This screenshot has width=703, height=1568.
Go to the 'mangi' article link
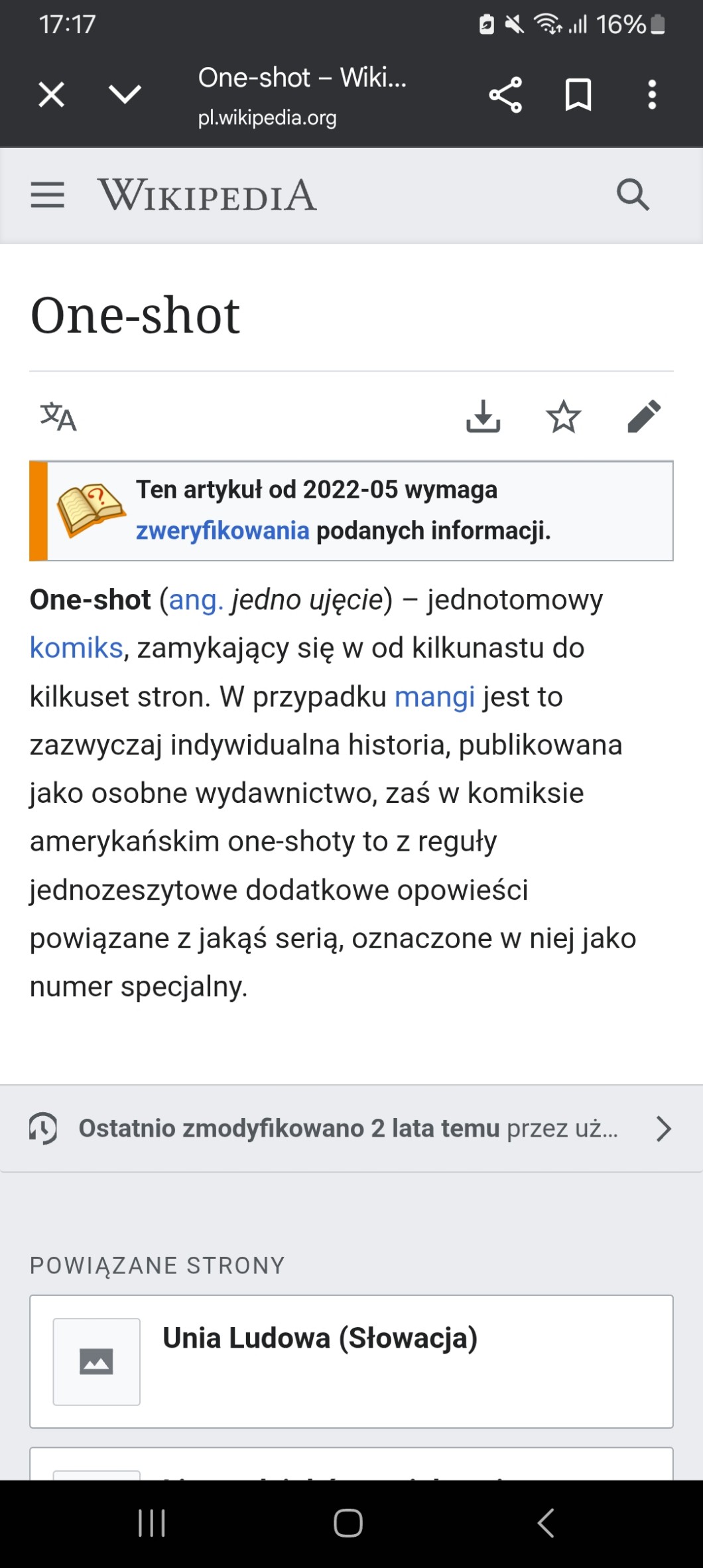point(434,697)
